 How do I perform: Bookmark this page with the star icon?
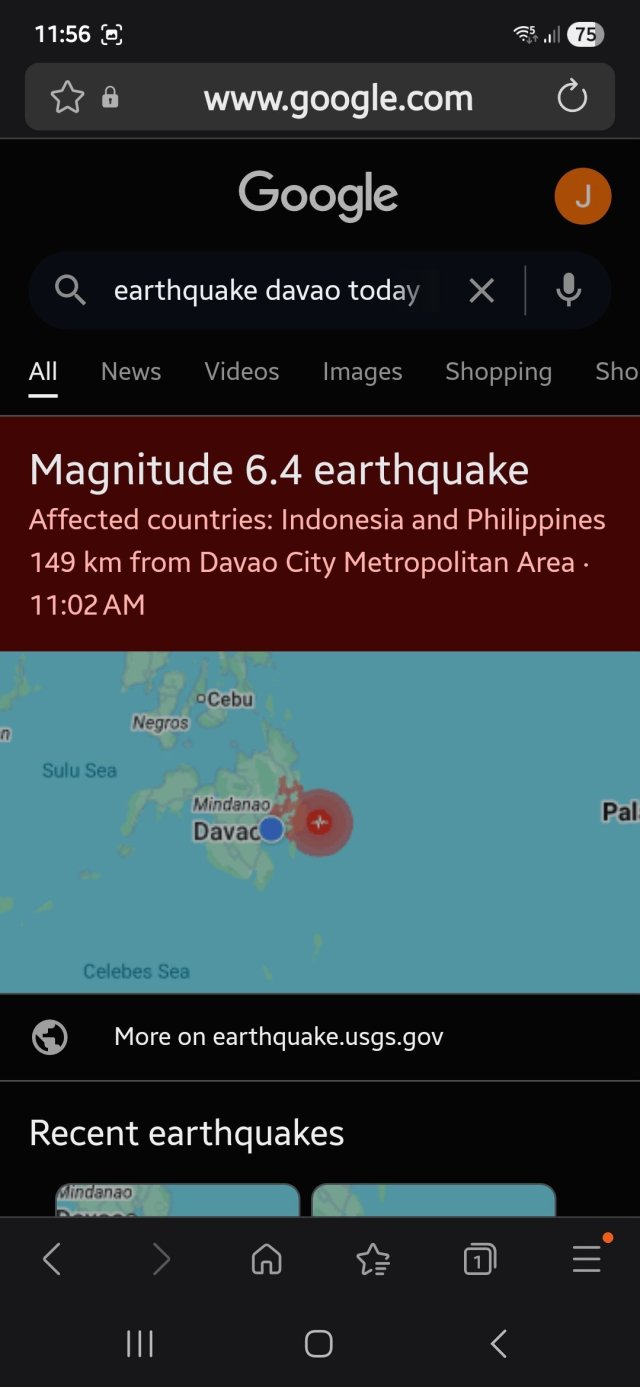click(67, 97)
